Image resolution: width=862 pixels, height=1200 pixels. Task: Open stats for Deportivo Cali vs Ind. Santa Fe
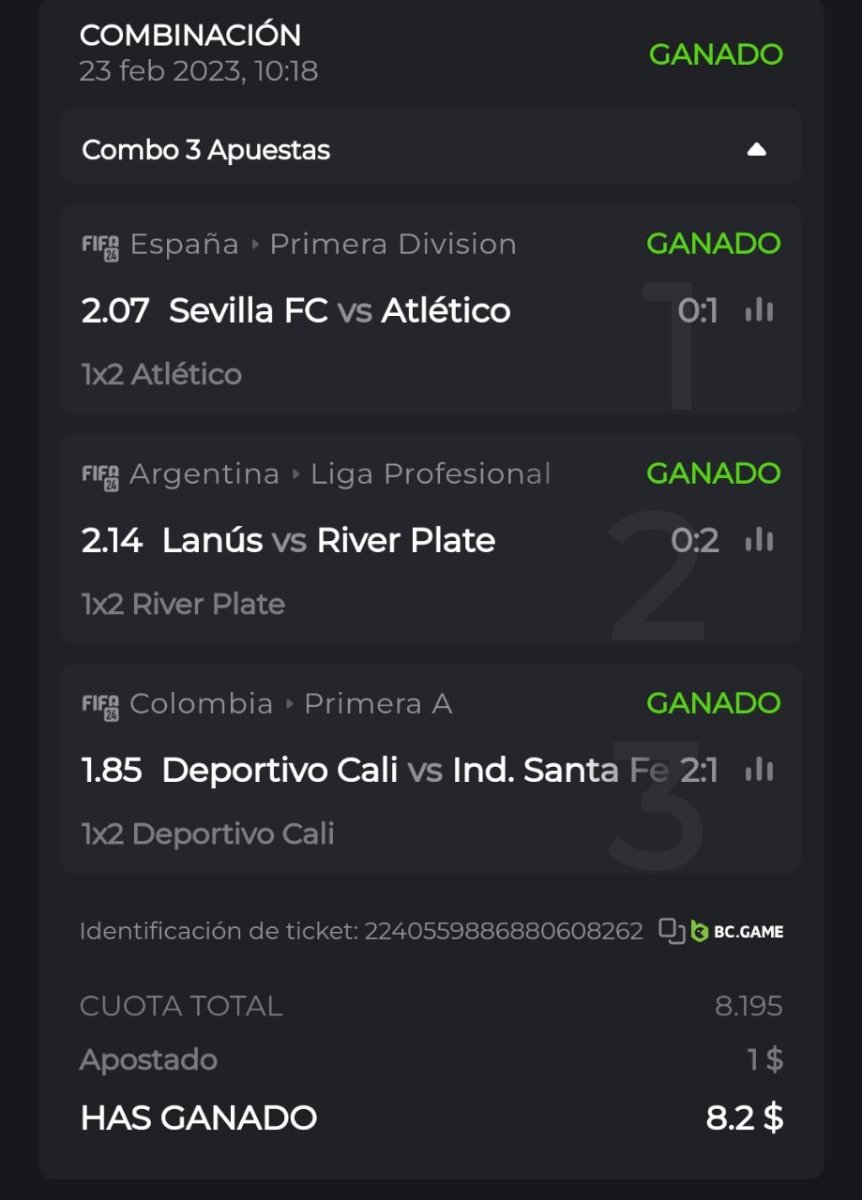click(x=759, y=770)
